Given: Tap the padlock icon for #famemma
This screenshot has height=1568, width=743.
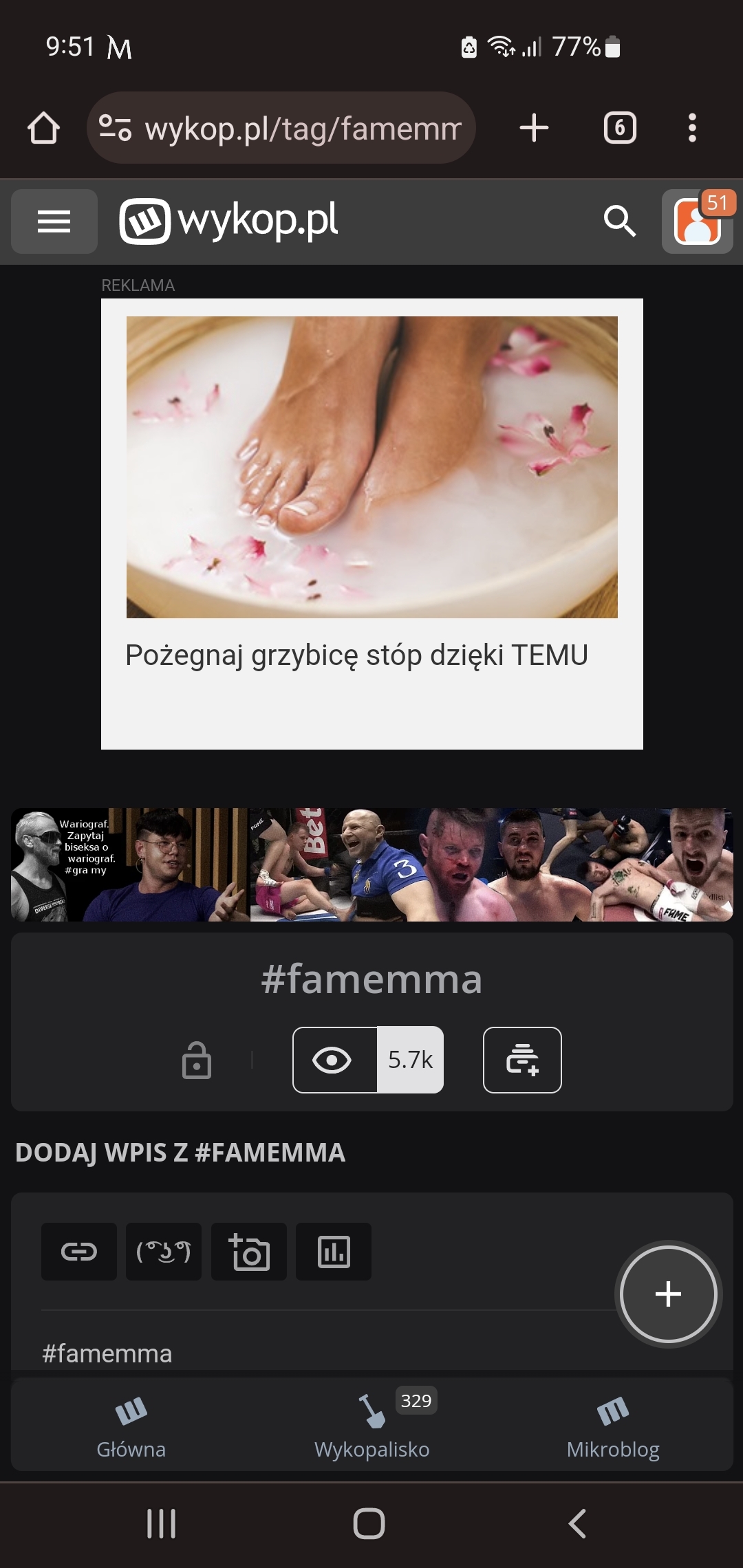Looking at the screenshot, I should point(197,1060).
